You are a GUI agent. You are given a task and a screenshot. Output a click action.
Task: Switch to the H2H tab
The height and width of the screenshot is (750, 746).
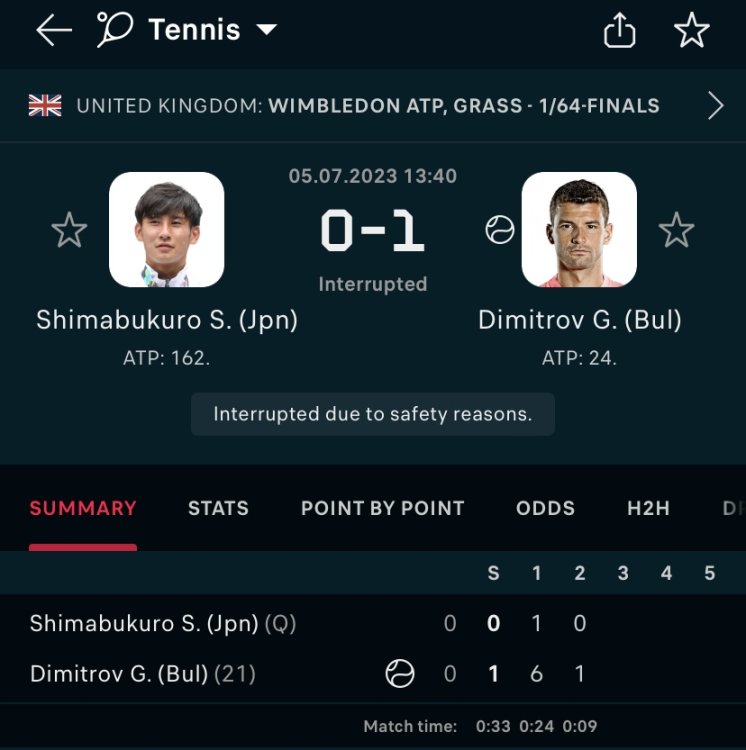tap(648, 508)
